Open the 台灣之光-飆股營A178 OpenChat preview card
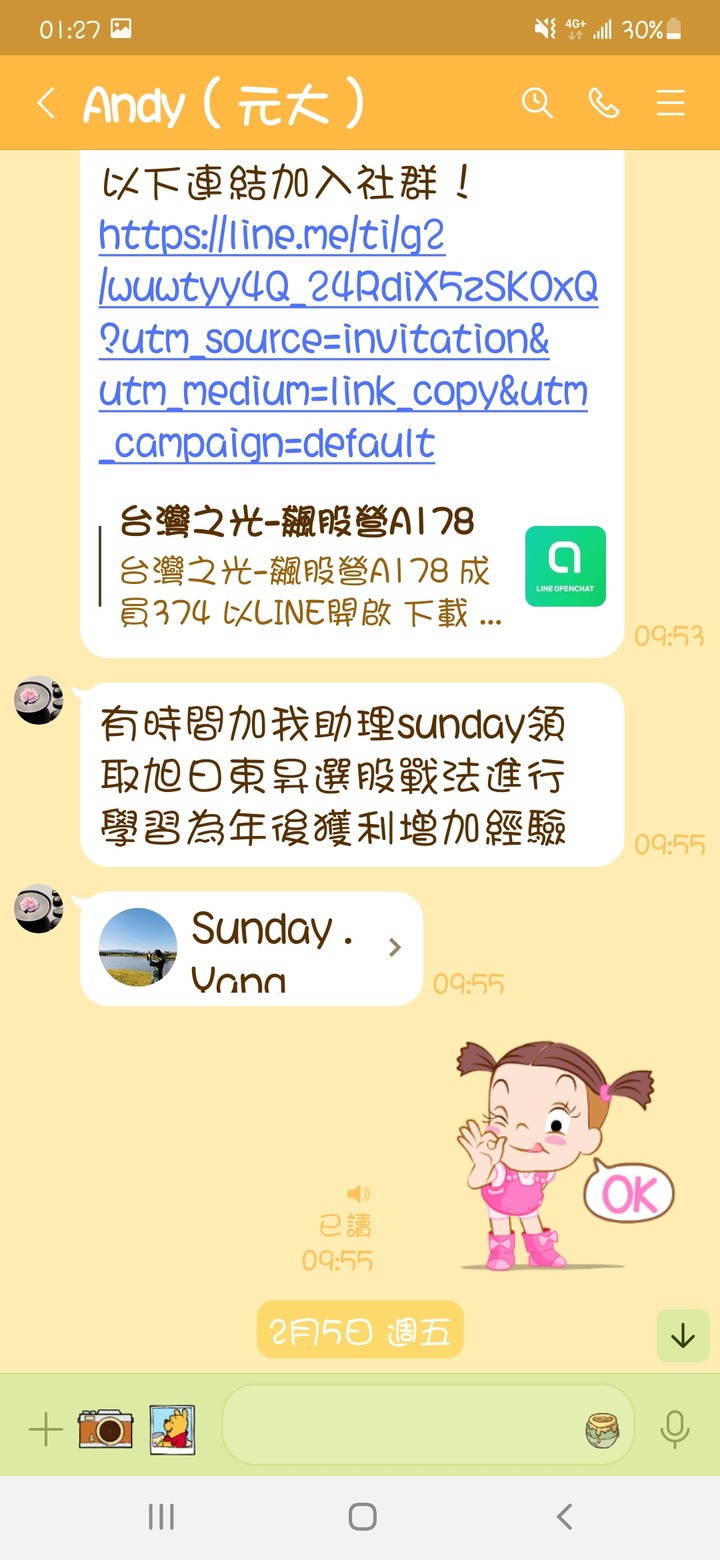The width and height of the screenshot is (720, 1560). (350, 566)
